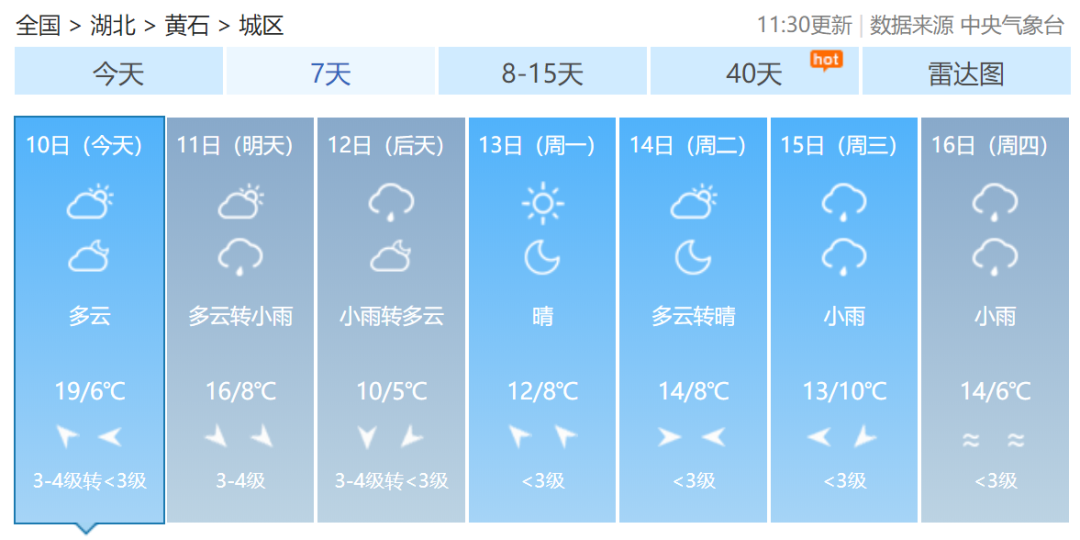Viewport: 1080px width, 540px height.
Task: Open the 12日 (后天) forecast card
Action: (x=391, y=320)
